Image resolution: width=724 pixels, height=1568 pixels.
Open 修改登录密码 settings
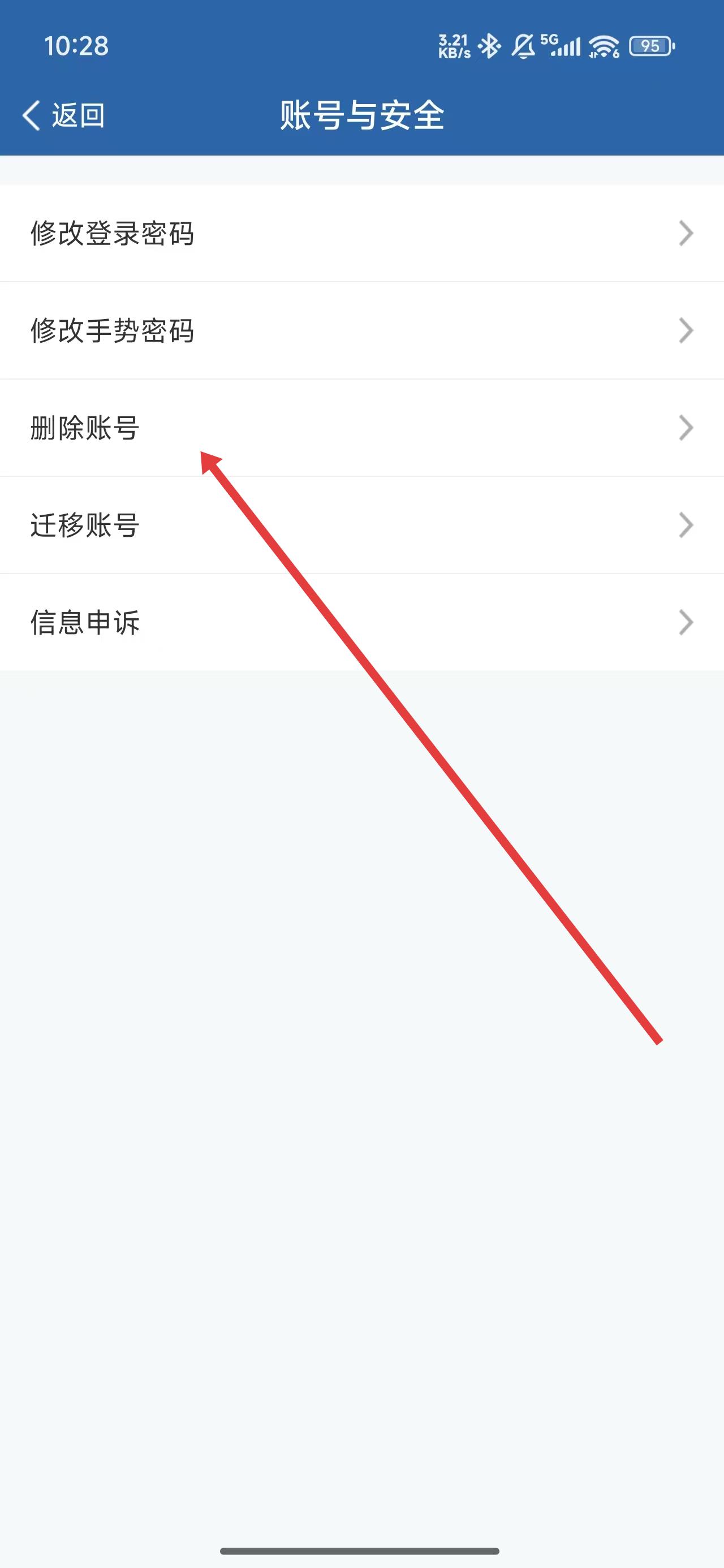click(x=361, y=233)
